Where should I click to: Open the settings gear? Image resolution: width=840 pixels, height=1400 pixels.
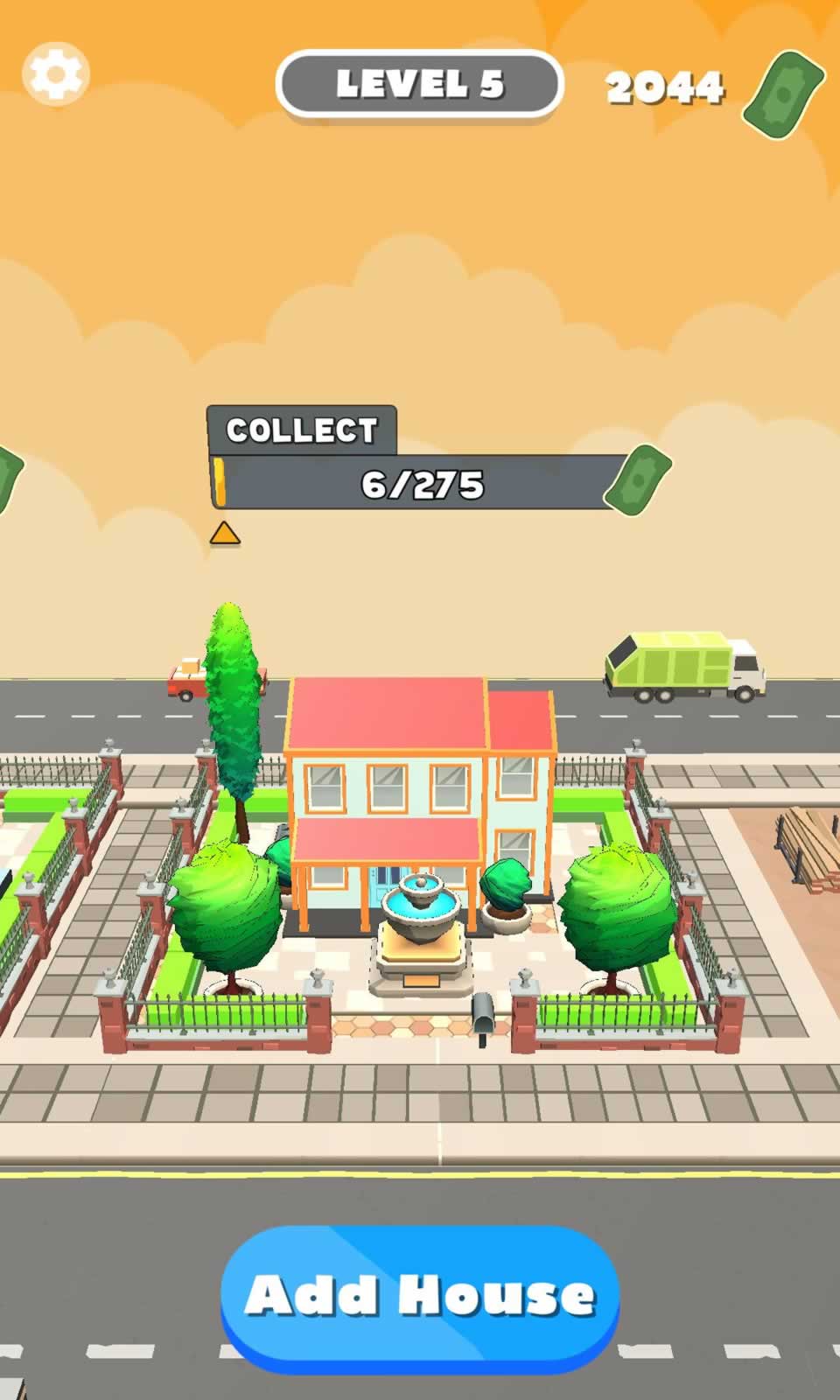click(55, 74)
